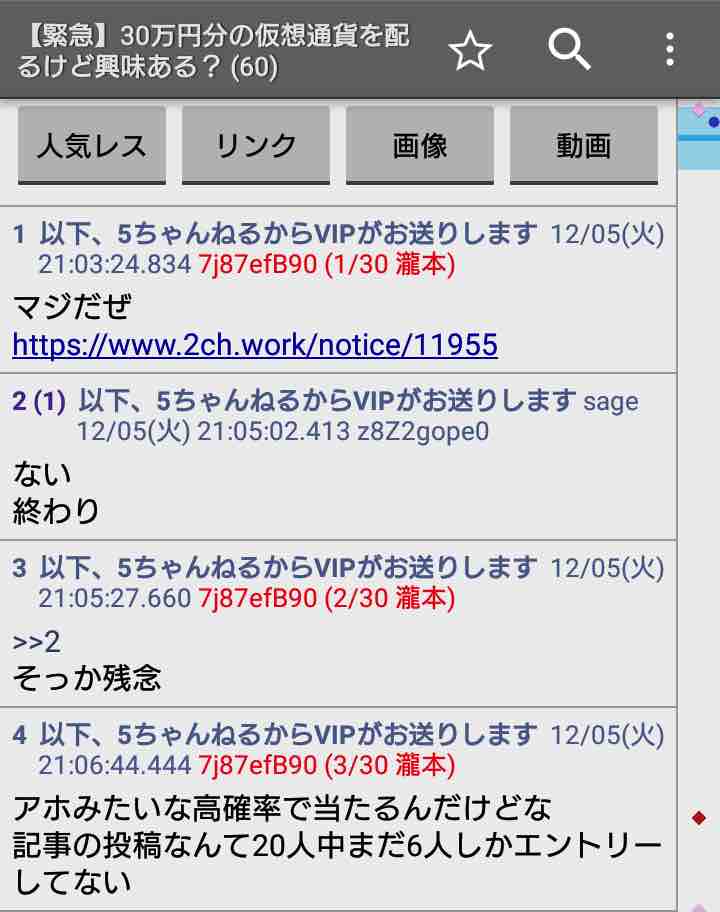Image resolution: width=720 pixels, height=912 pixels.
Task: Open the 2ch.work notice link
Action: coord(255,346)
